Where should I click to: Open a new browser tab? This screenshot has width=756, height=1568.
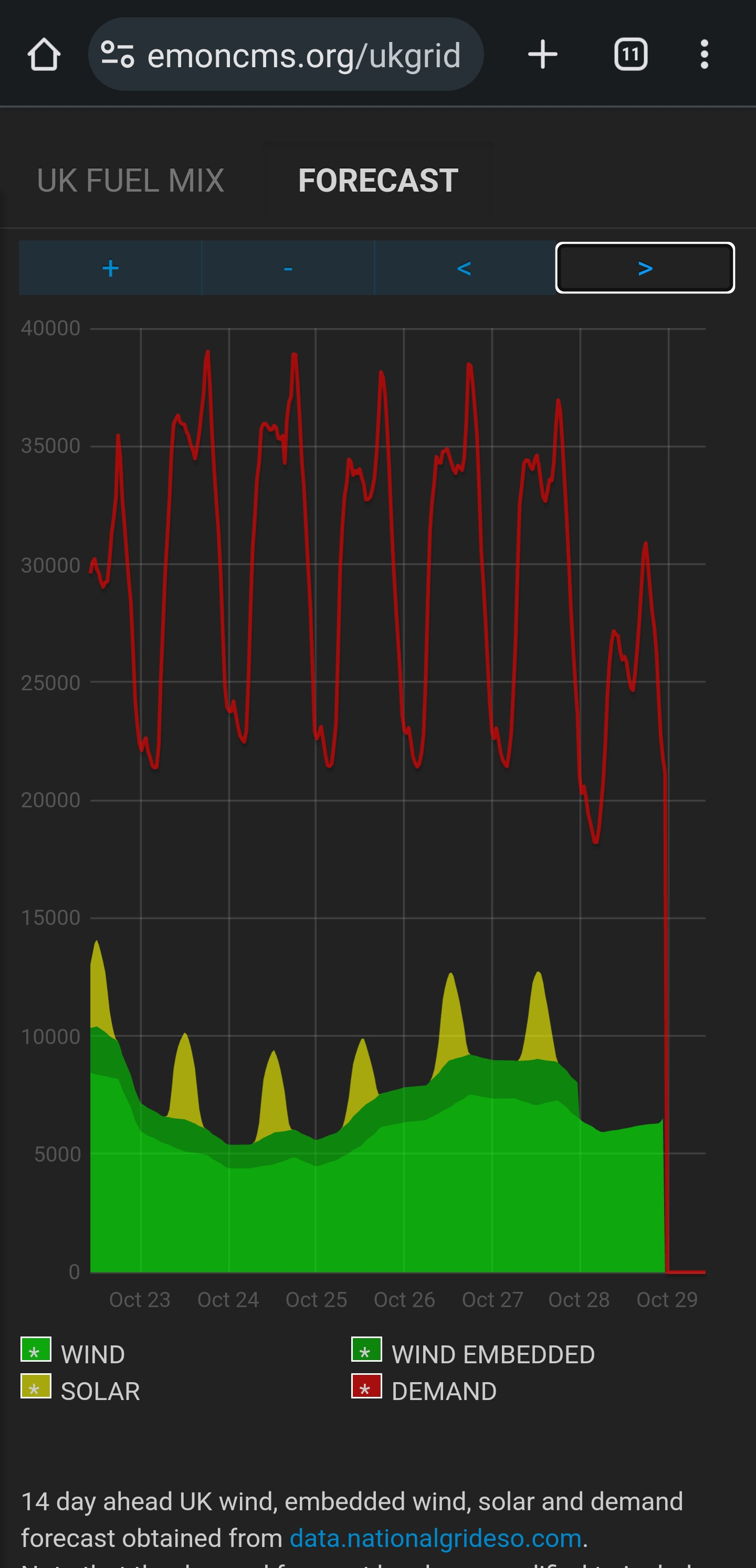point(542,55)
